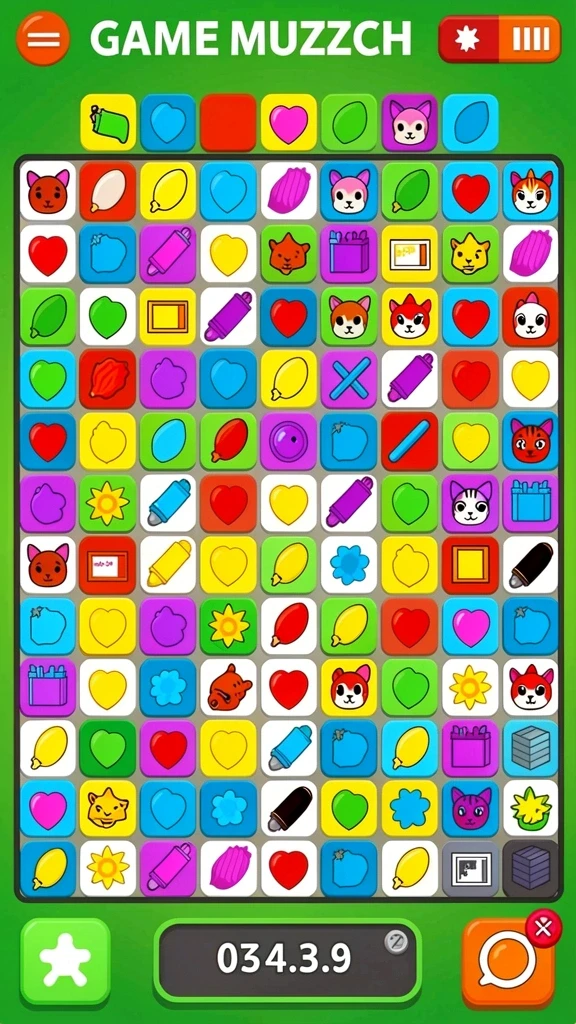576x1024 pixels.
Task: Select the yellow crayon on white tile
Action: coord(168,565)
